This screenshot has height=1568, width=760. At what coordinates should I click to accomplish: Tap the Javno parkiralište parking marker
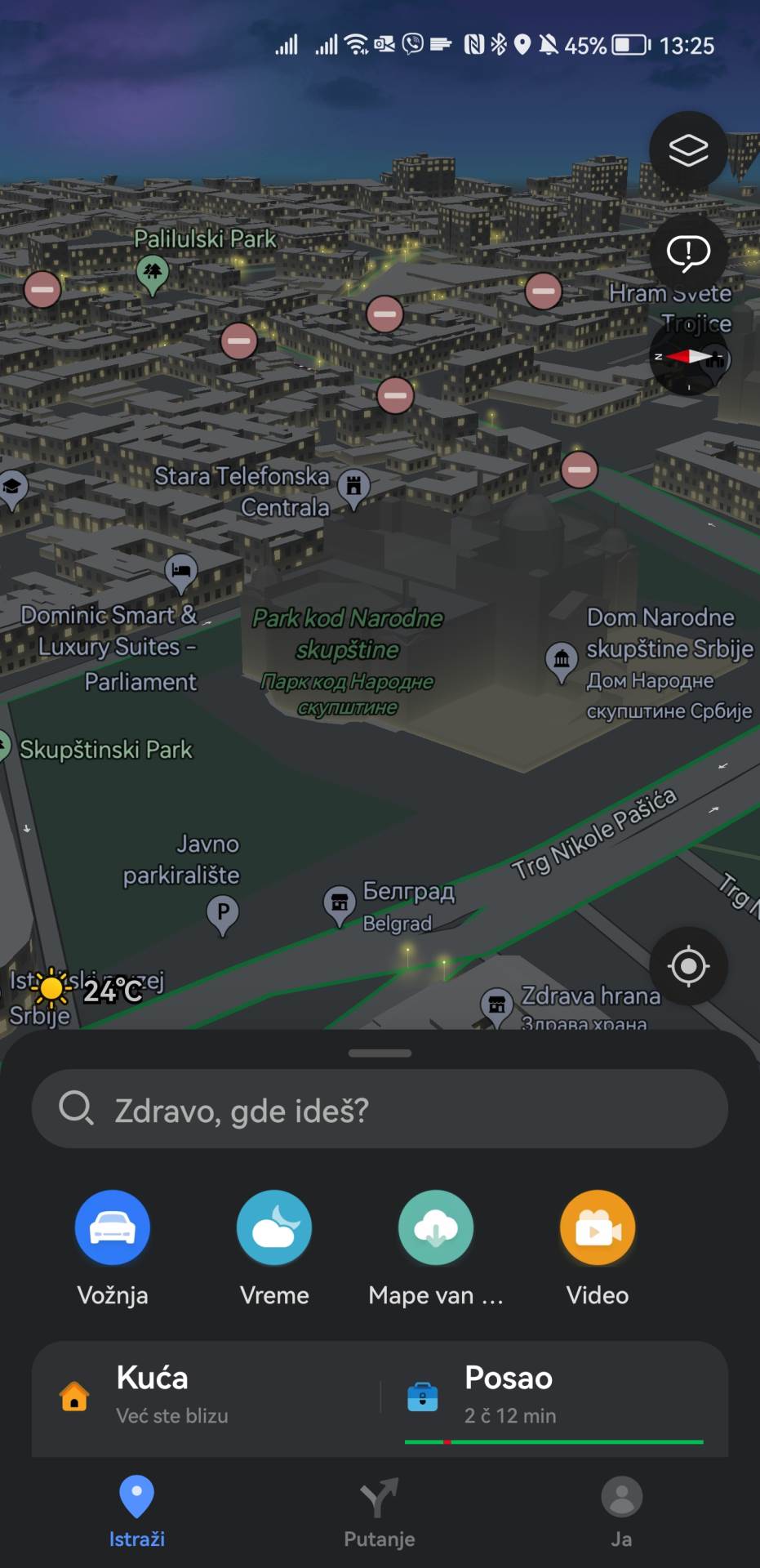pyautogui.click(x=221, y=911)
